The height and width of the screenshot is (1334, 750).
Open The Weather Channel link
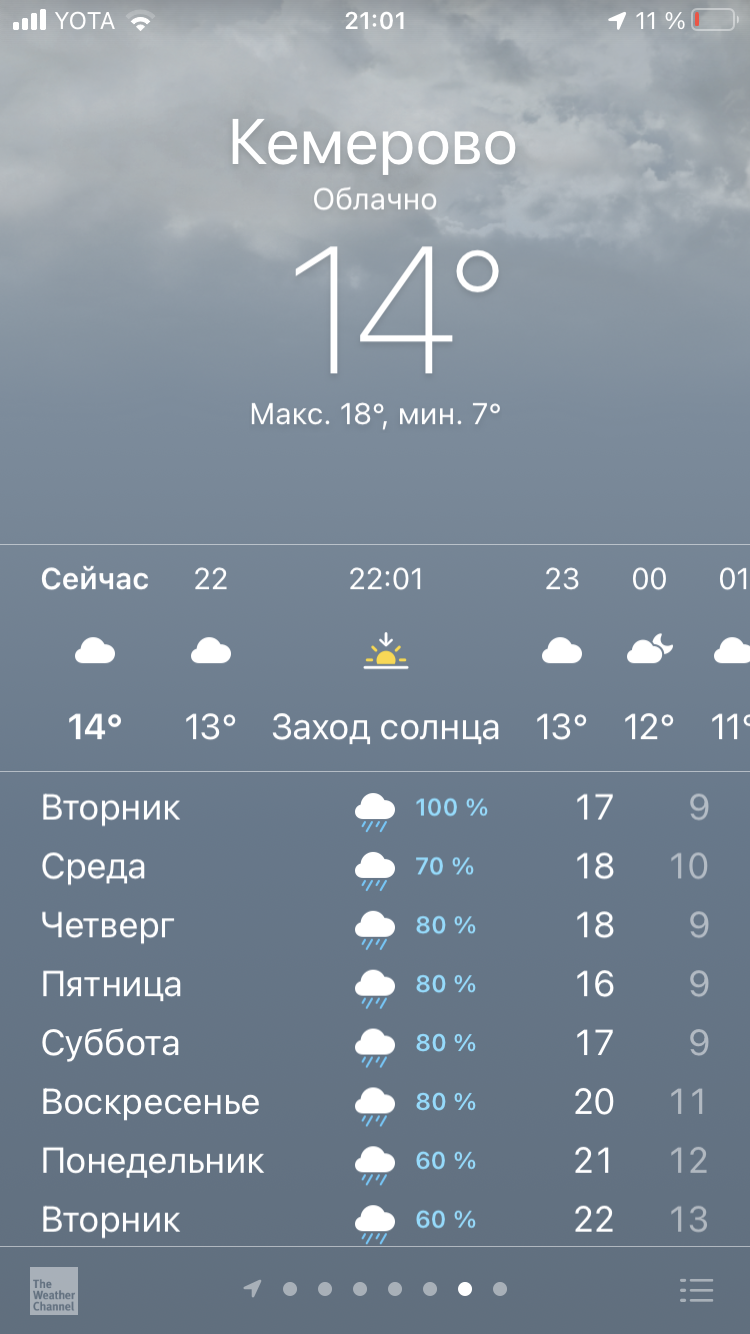[53, 1290]
